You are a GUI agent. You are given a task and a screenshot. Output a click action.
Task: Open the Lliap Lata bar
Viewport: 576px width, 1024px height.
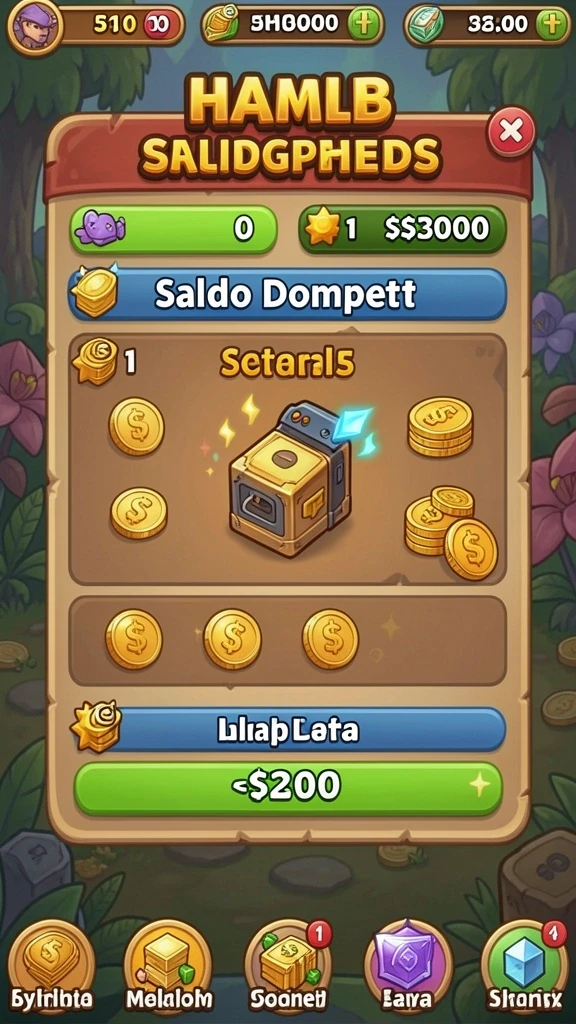tap(288, 729)
